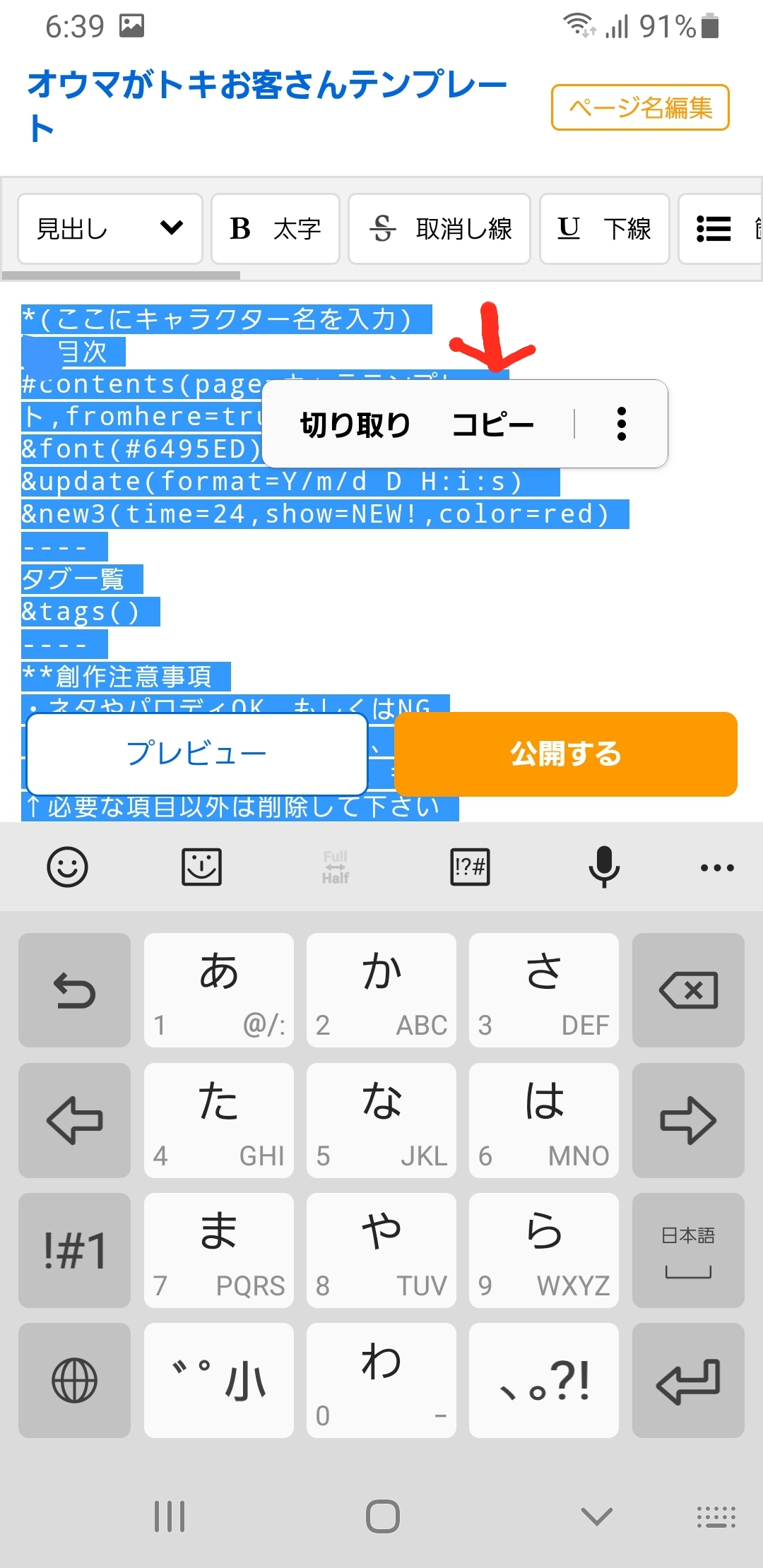
Task: Choose コピー to copy the selected text
Action: coord(493,424)
